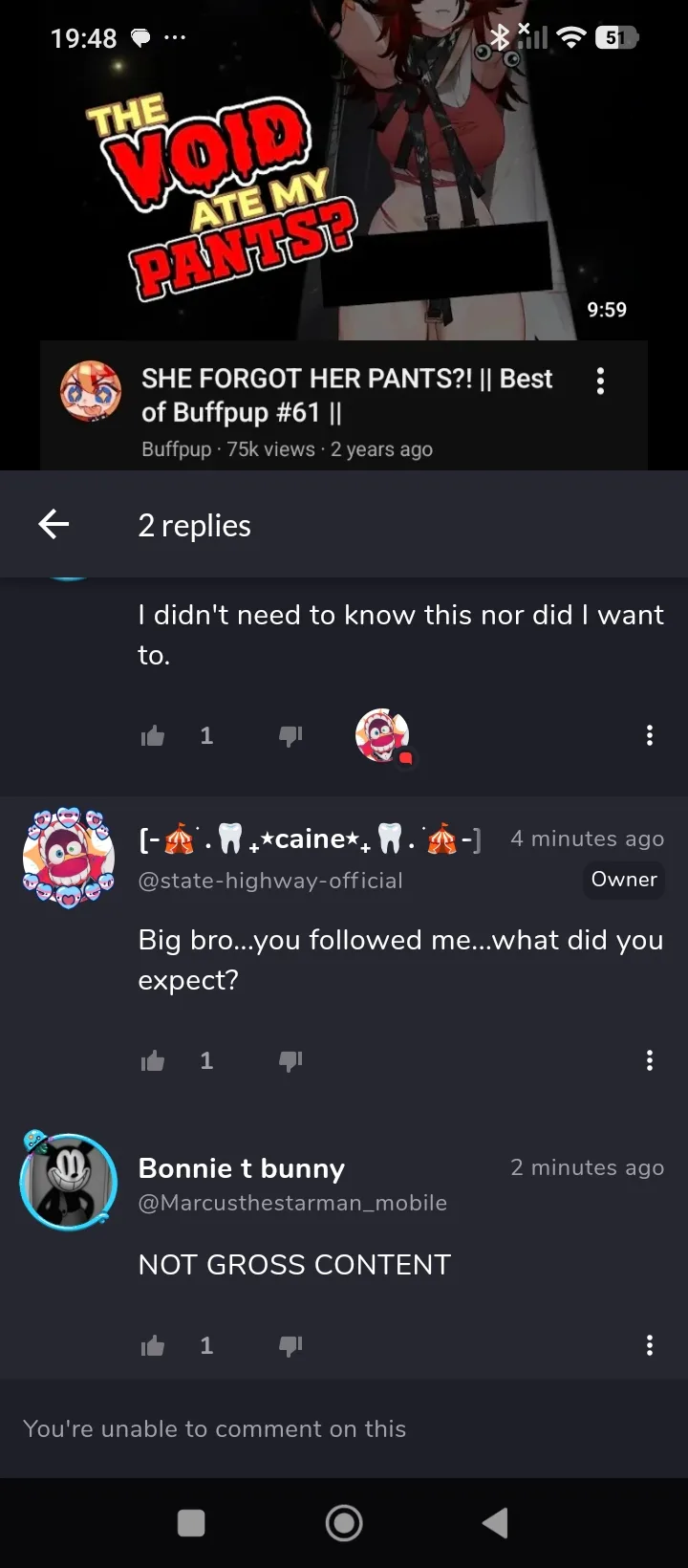The image size is (688, 1568).
Task: Dislike Bonnie t bunny's reply
Action: 290,1345
